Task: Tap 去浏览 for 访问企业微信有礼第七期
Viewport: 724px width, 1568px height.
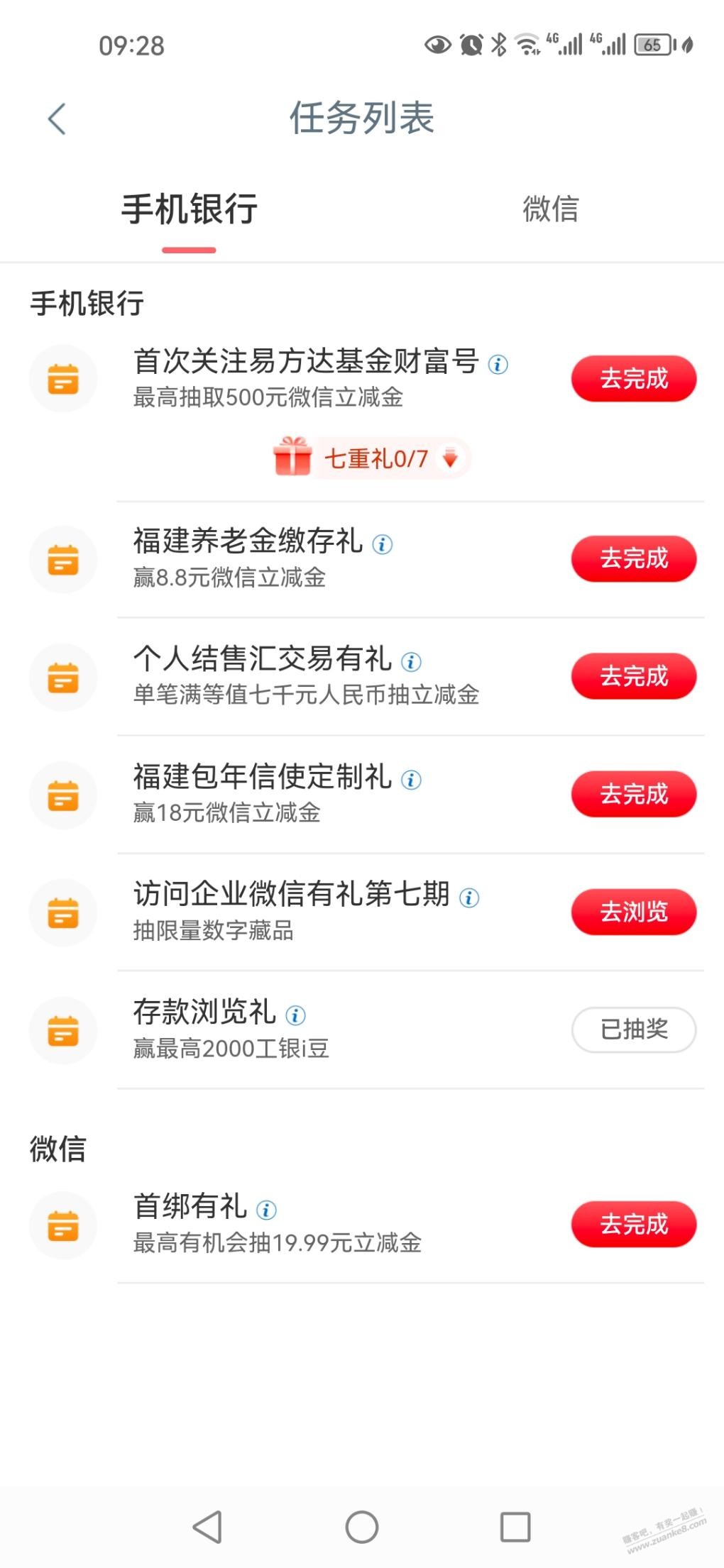Action: [633, 912]
